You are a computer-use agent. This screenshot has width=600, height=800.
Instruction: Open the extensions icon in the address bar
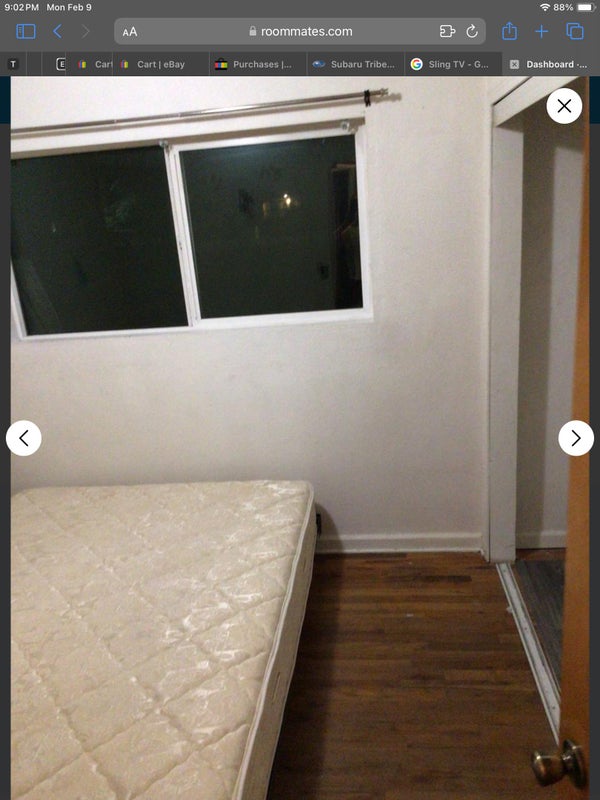pyautogui.click(x=448, y=32)
